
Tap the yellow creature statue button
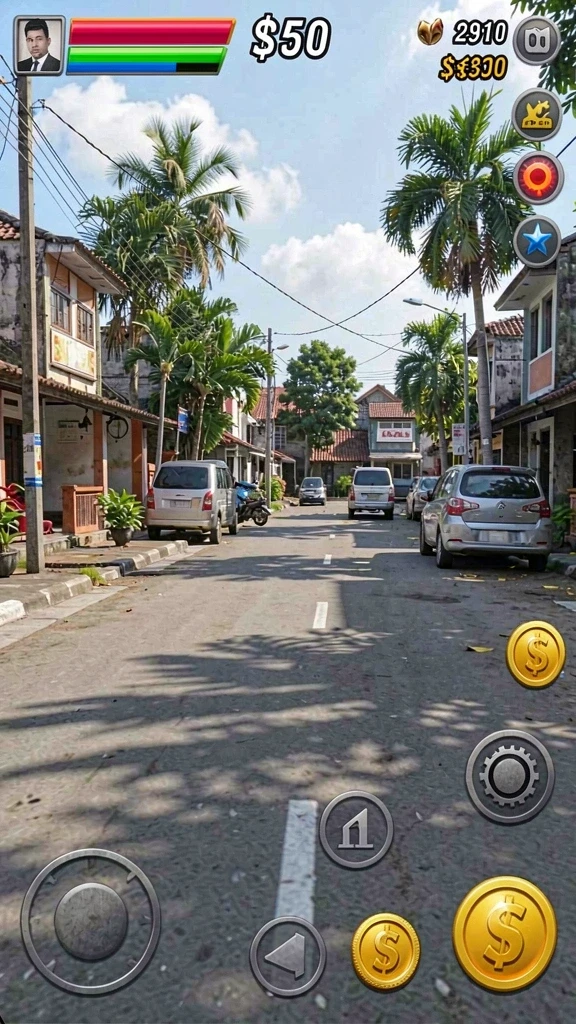pyautogui.click(x=537, y=114)
